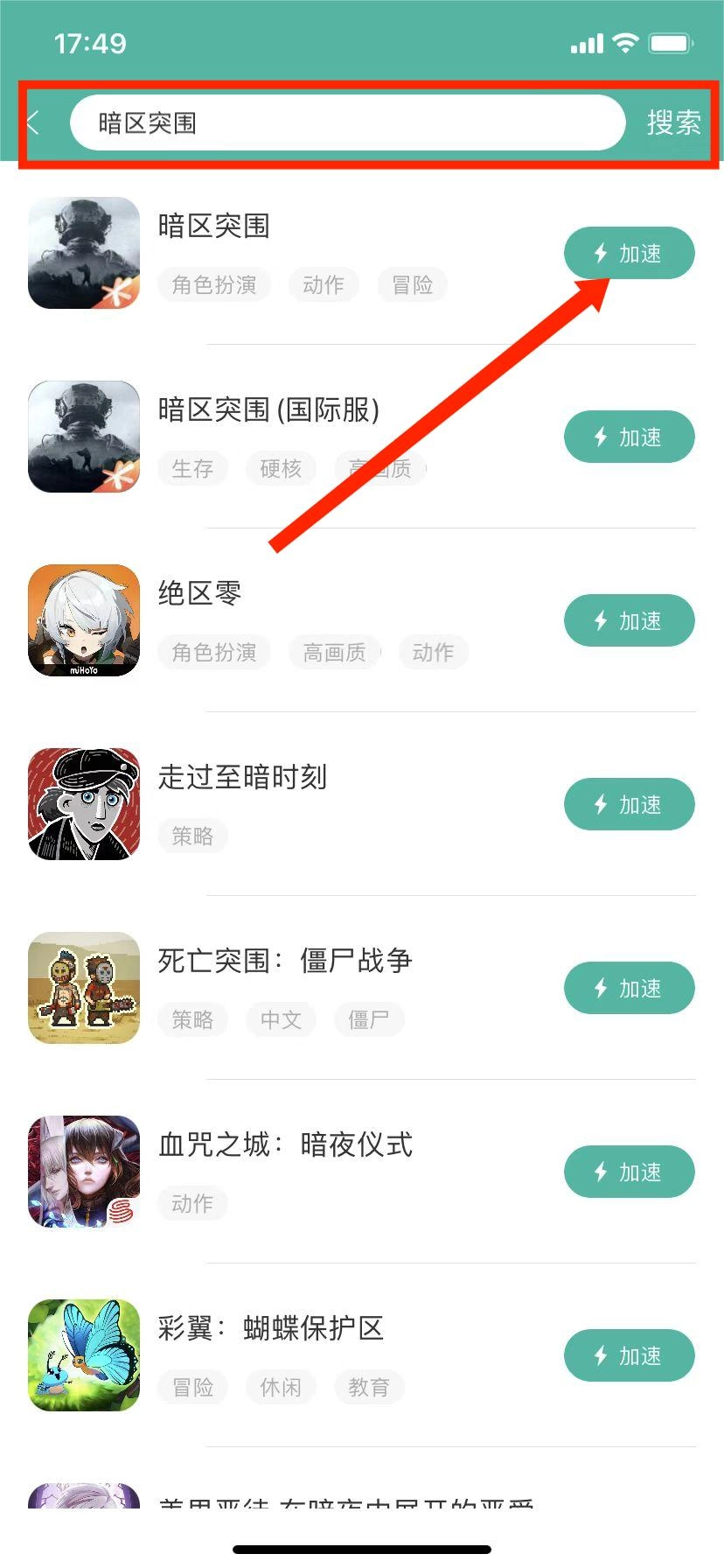
Task: Open the 暗区突围 game icon
Action: pos(83,253)
